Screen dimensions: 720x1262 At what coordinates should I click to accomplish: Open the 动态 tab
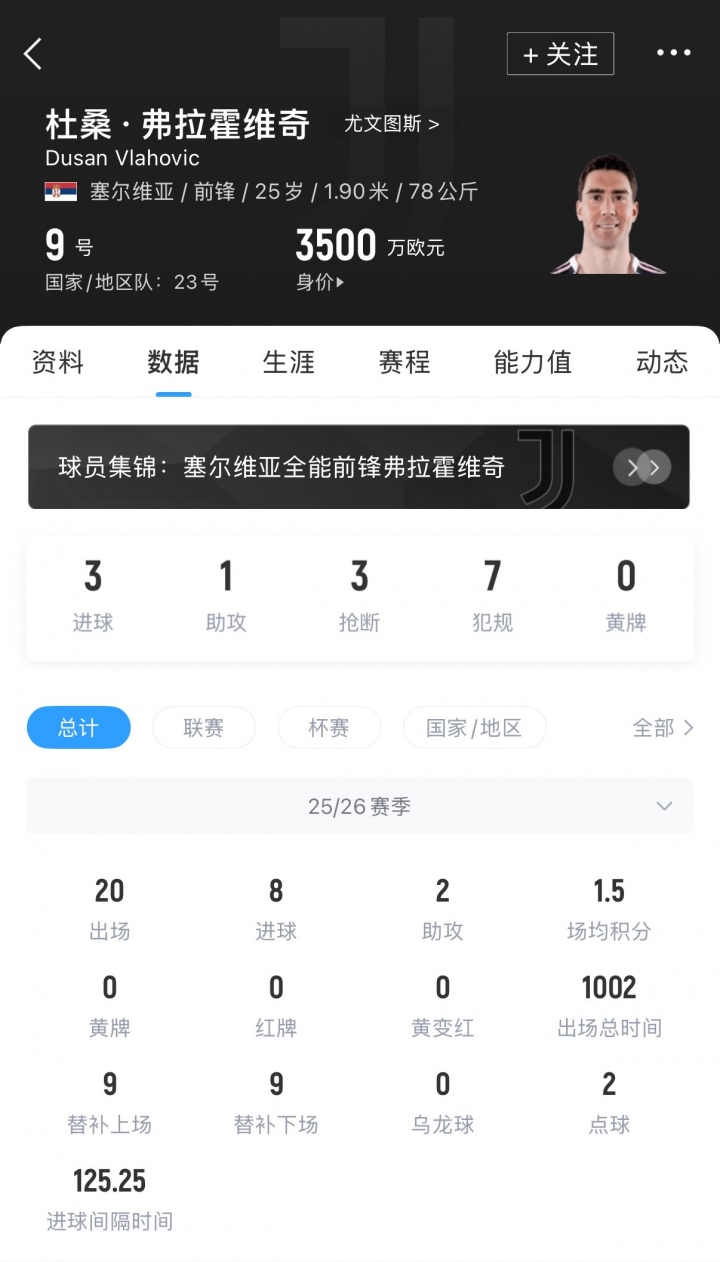click(662, 362)
